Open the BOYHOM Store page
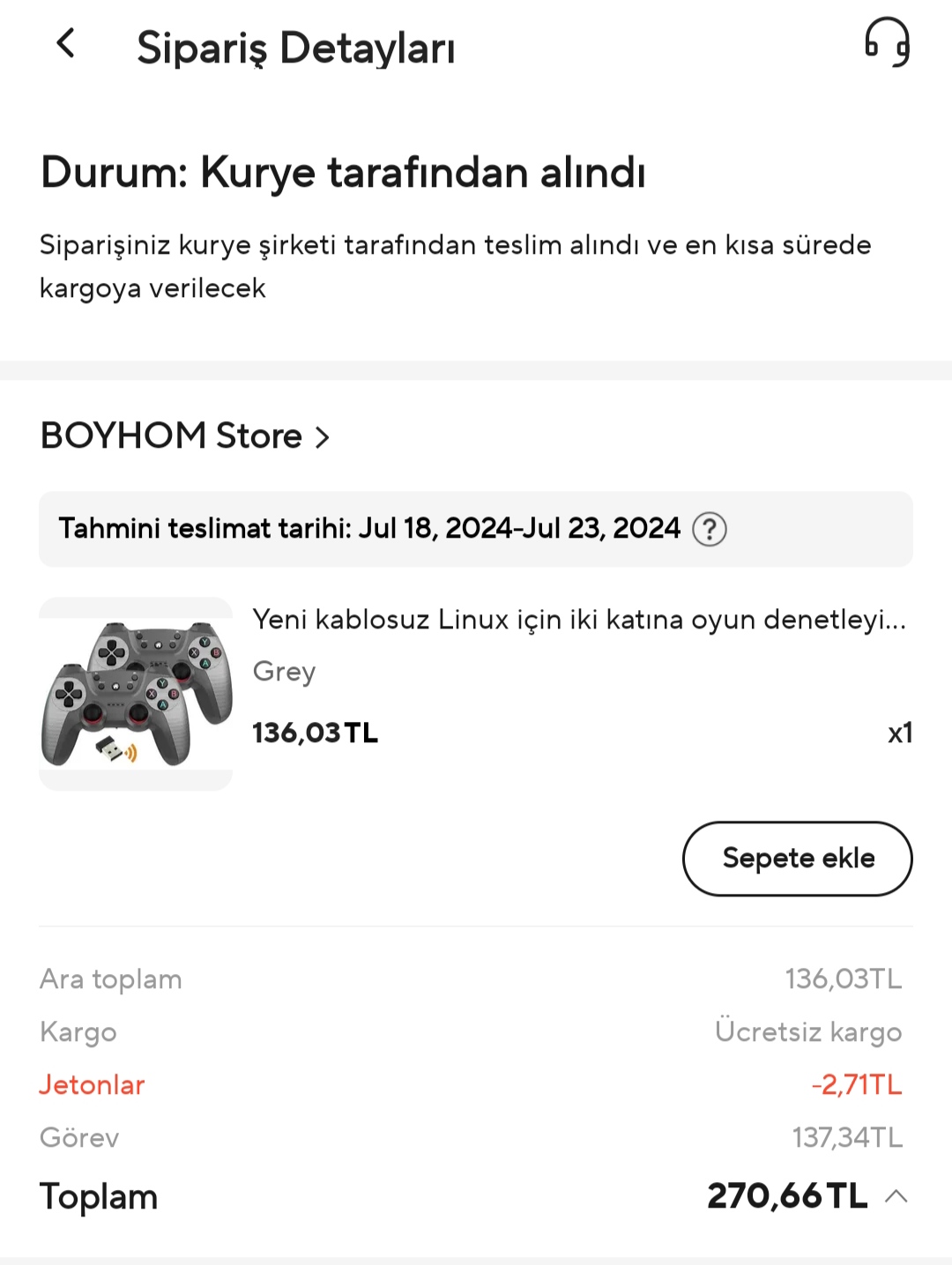The image size is (952, 1265). (x=185, y=436)
